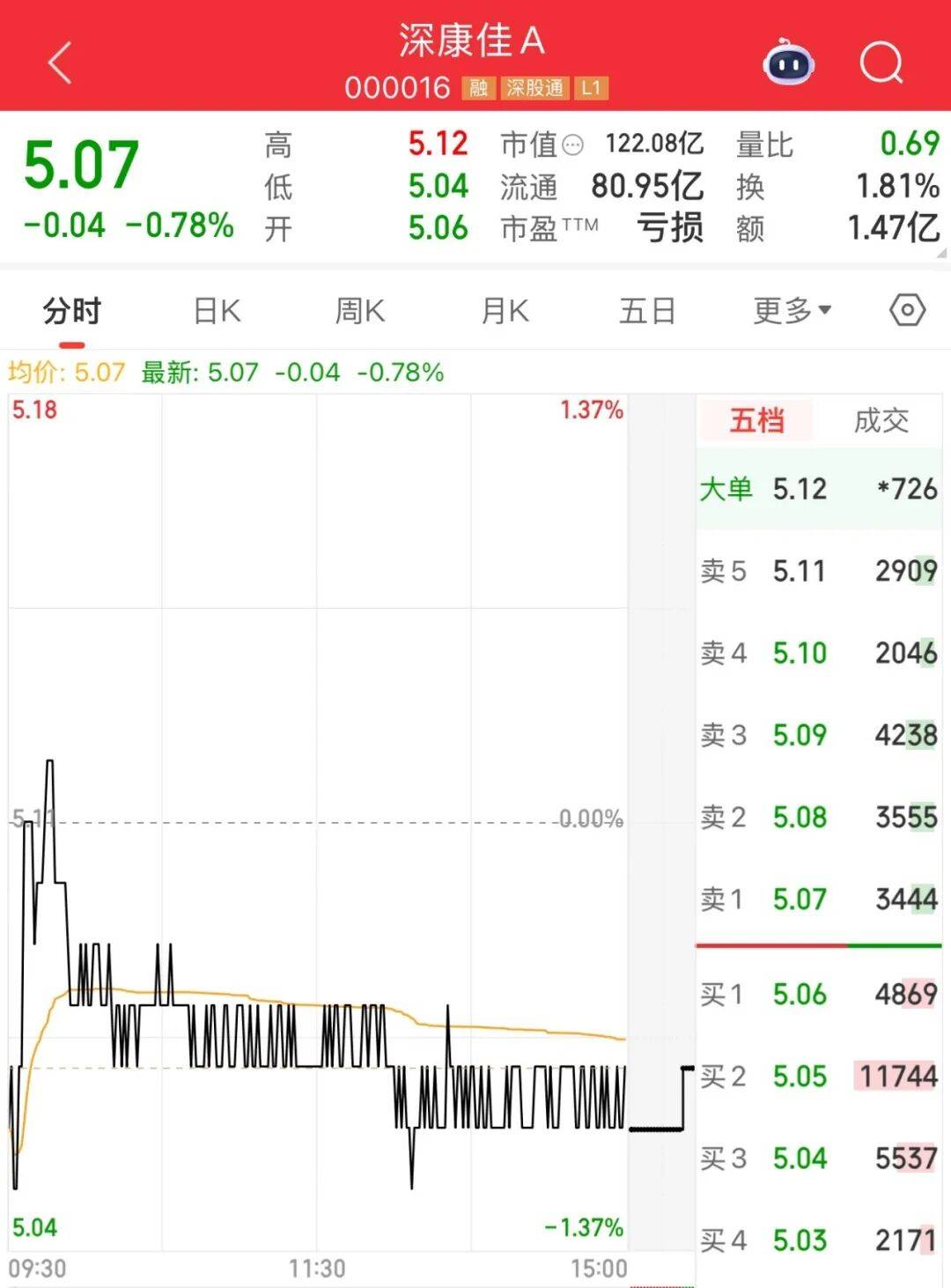Select the 五日 chart tab
The image size is (951, 1288).
(x=647, y=311)
